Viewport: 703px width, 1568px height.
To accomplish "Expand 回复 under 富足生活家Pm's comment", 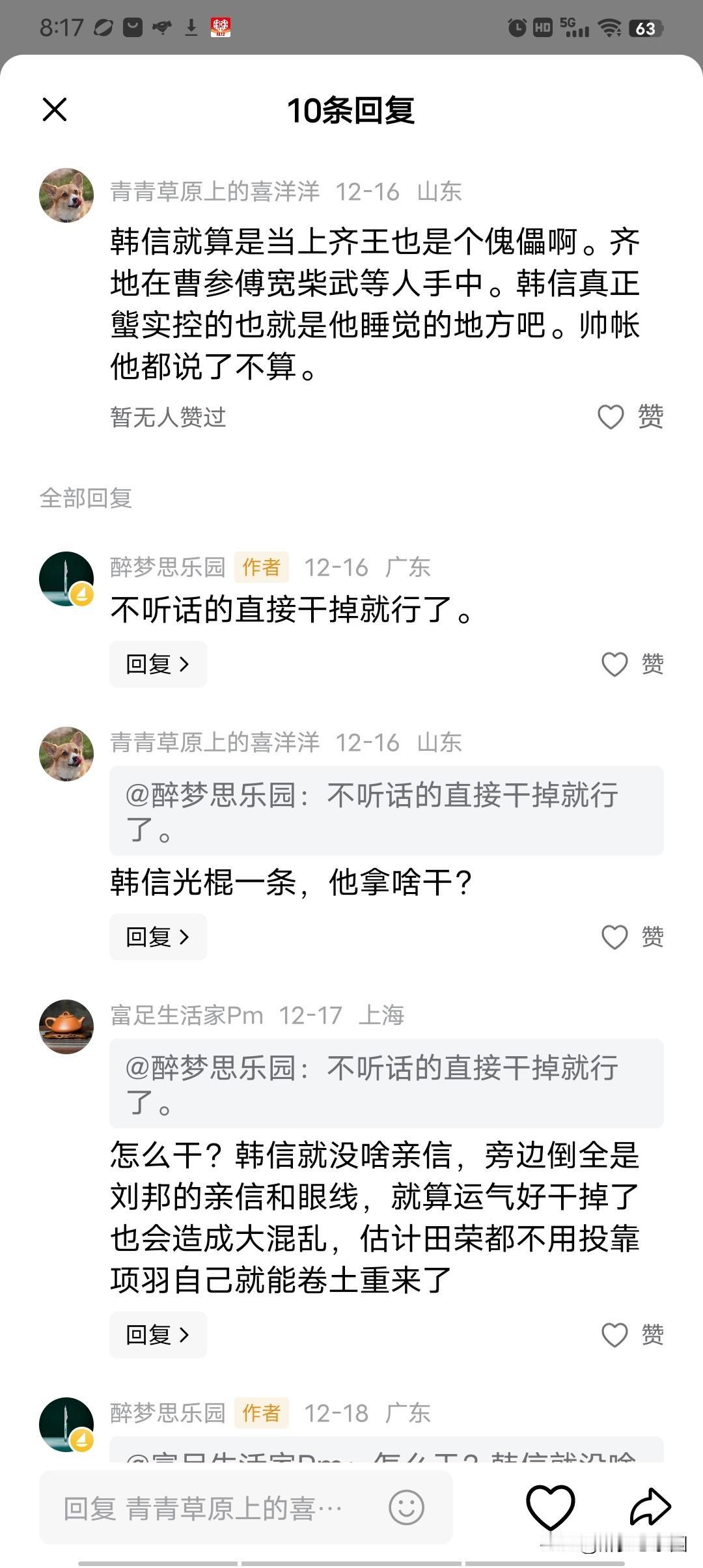I will (x=158, y=1335).
